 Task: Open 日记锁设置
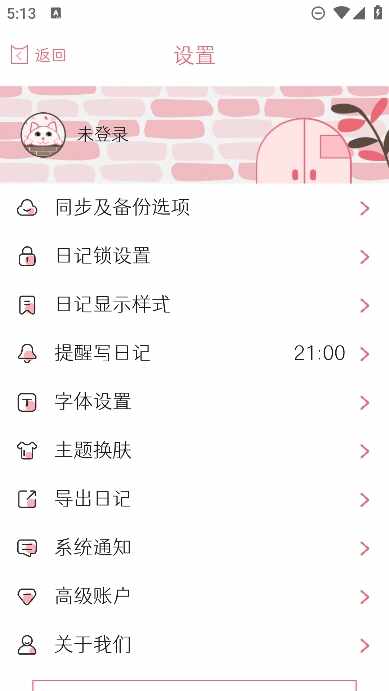click(x=194, y=256)
